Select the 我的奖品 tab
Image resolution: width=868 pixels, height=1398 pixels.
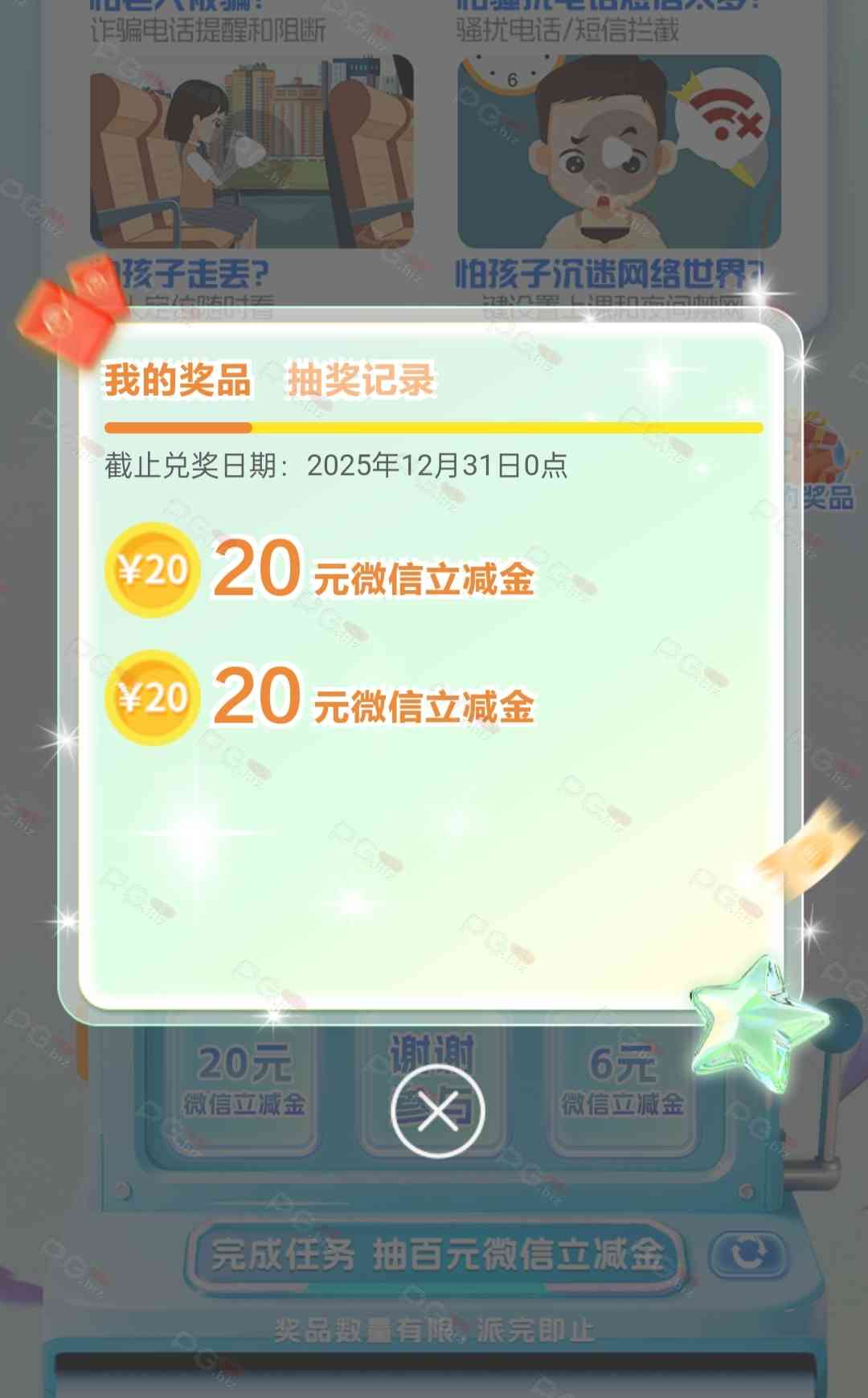(x=178, y=379)
